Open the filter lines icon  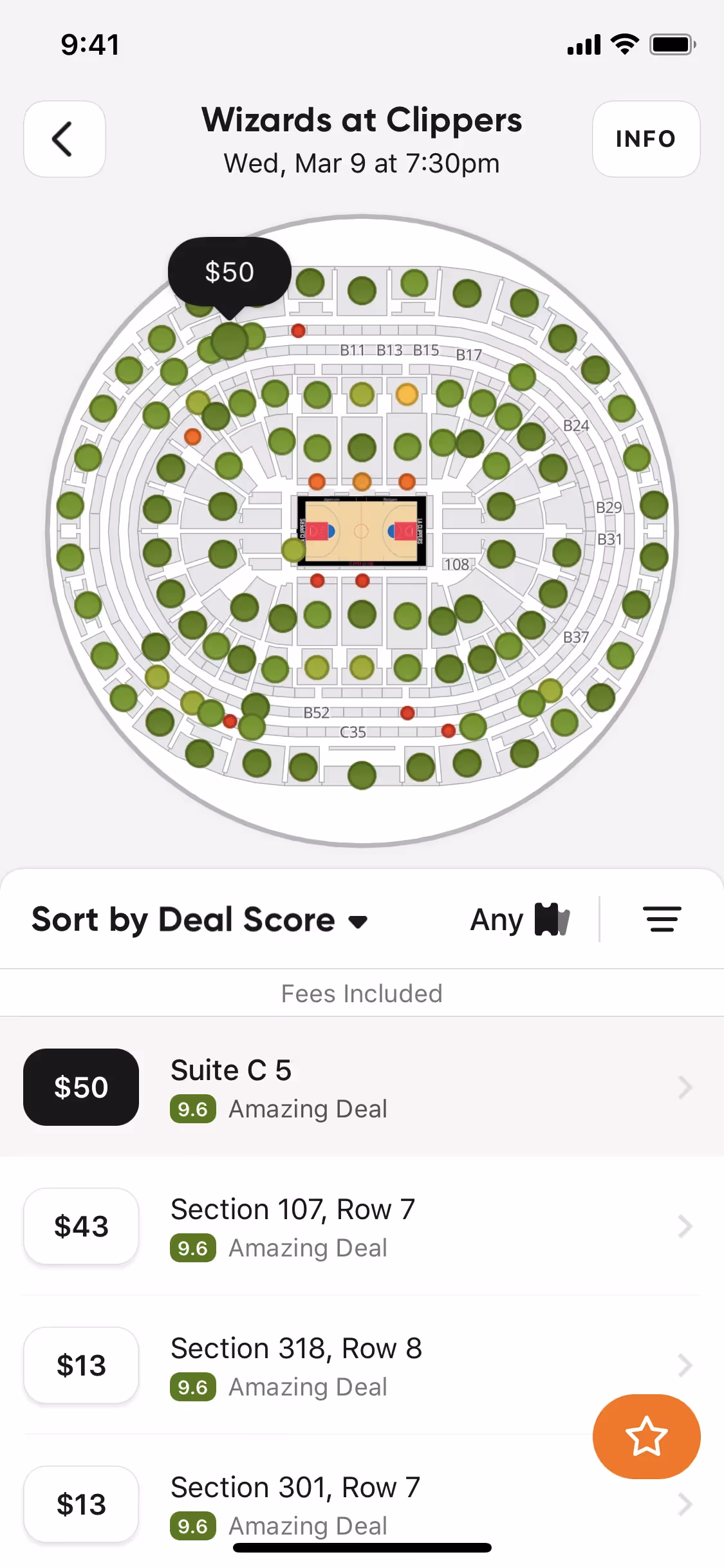coord(662,919)
